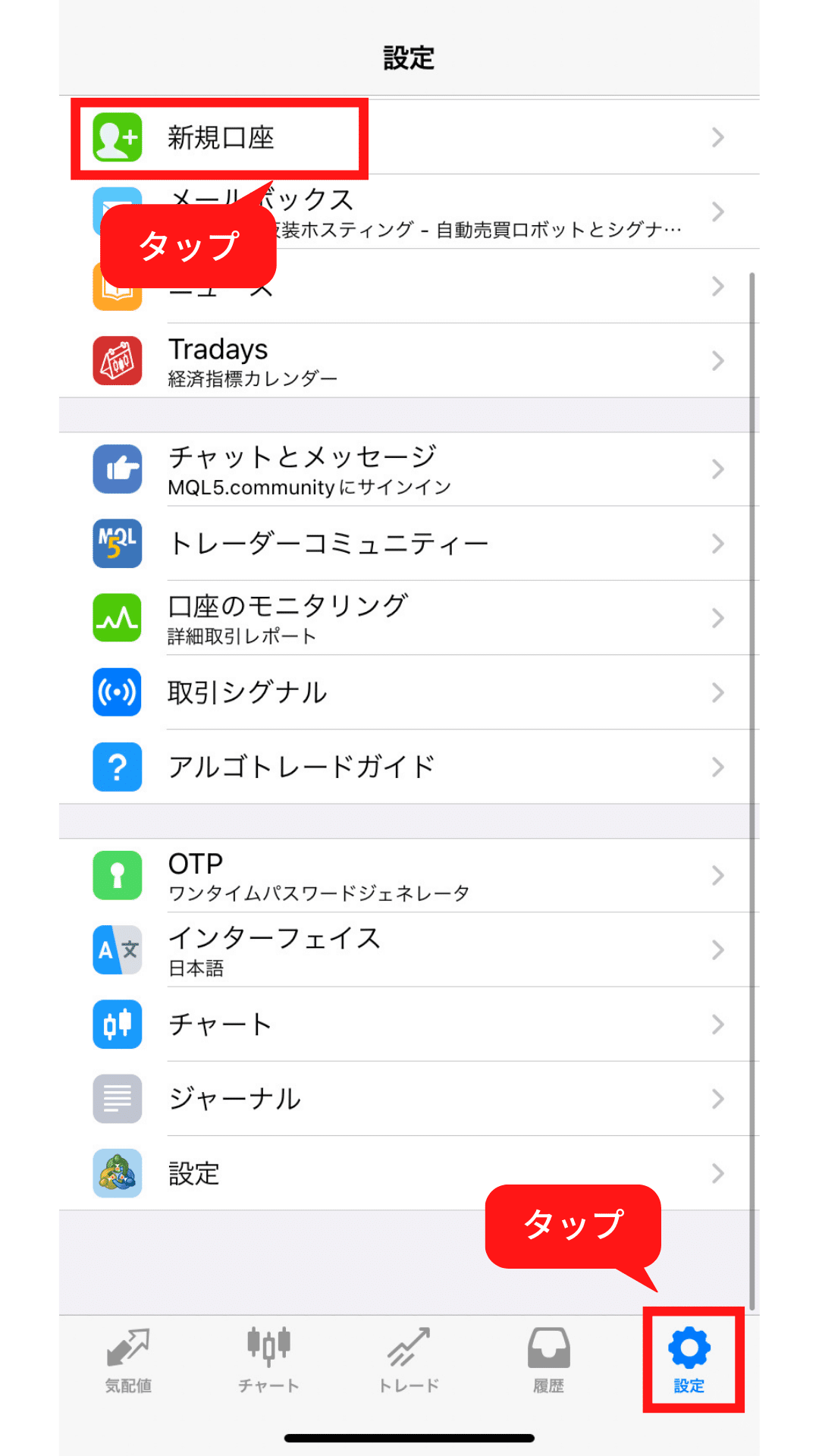Open the チャート settings row
Viewport: 819px width, 1456px height.
pyautogui.click(x=409, y=1024)
